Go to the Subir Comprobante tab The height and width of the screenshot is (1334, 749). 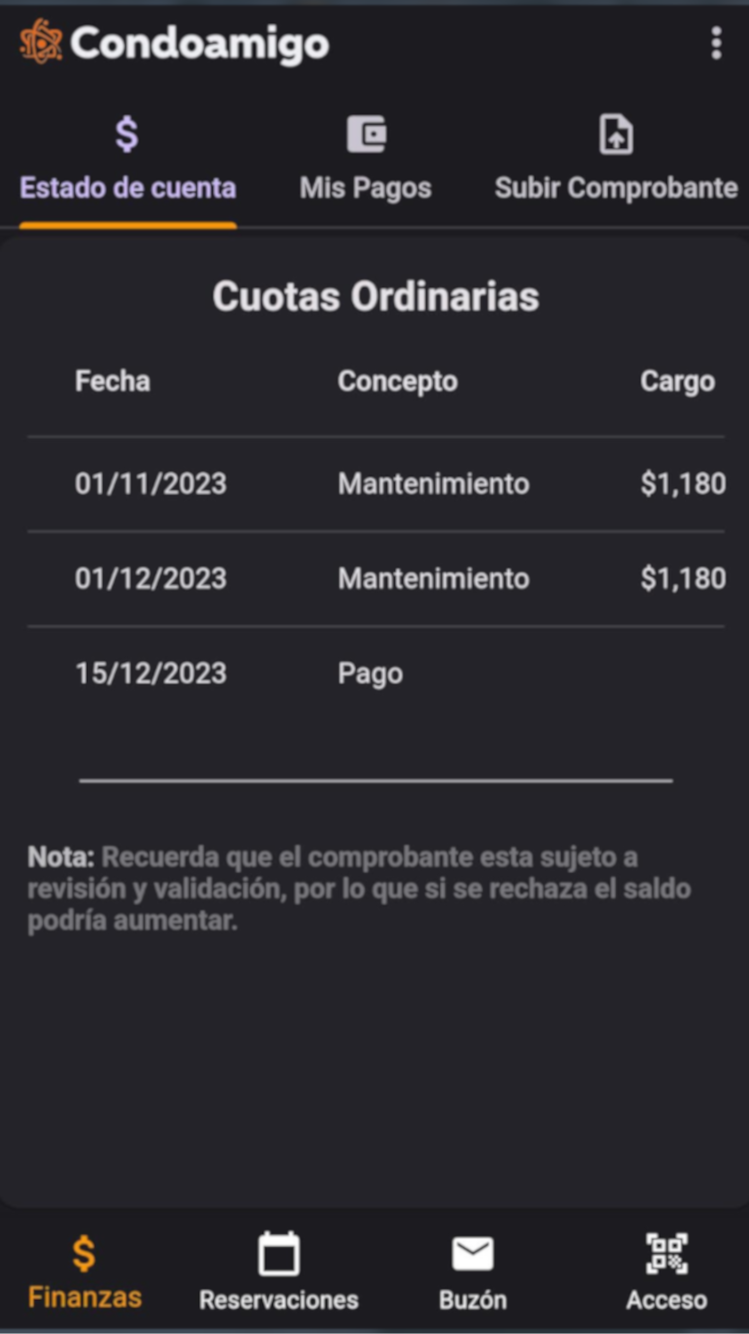[616, 162]
